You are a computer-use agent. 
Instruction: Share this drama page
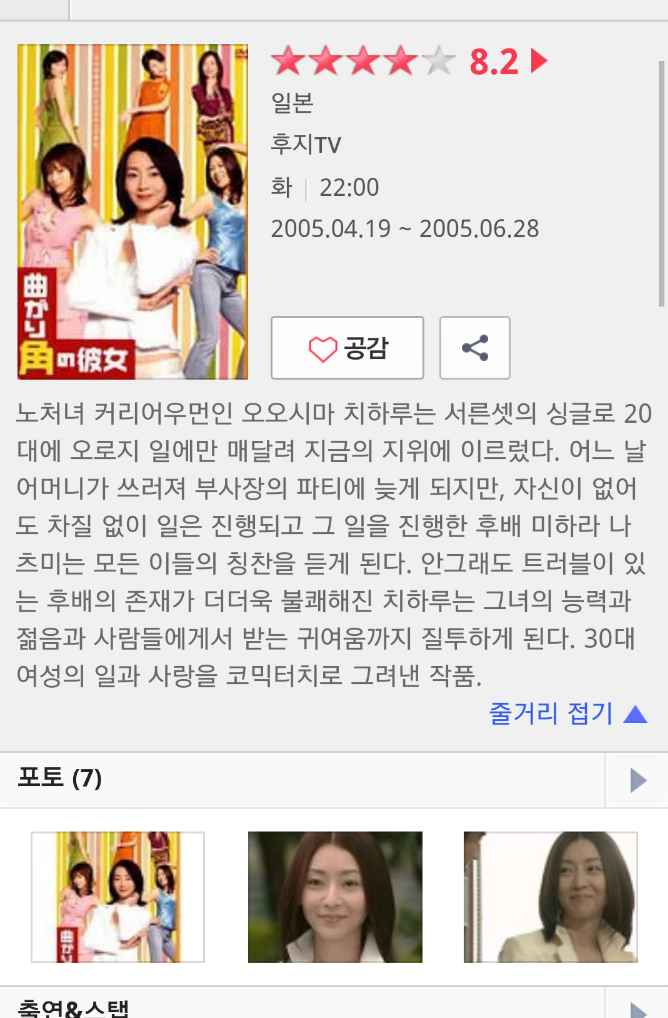coord(475,348)
